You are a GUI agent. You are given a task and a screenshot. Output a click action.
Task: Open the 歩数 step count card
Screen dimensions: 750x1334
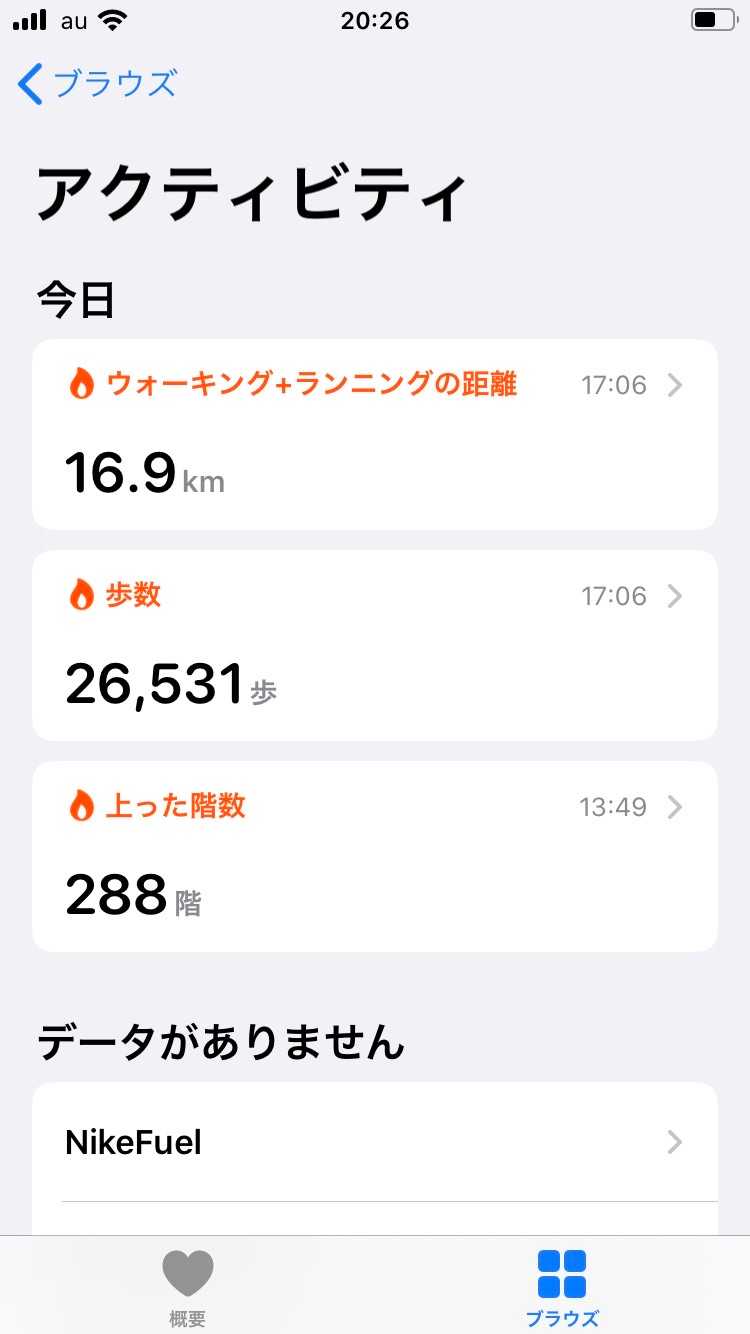pyautogui.click(x=374, y=645)
